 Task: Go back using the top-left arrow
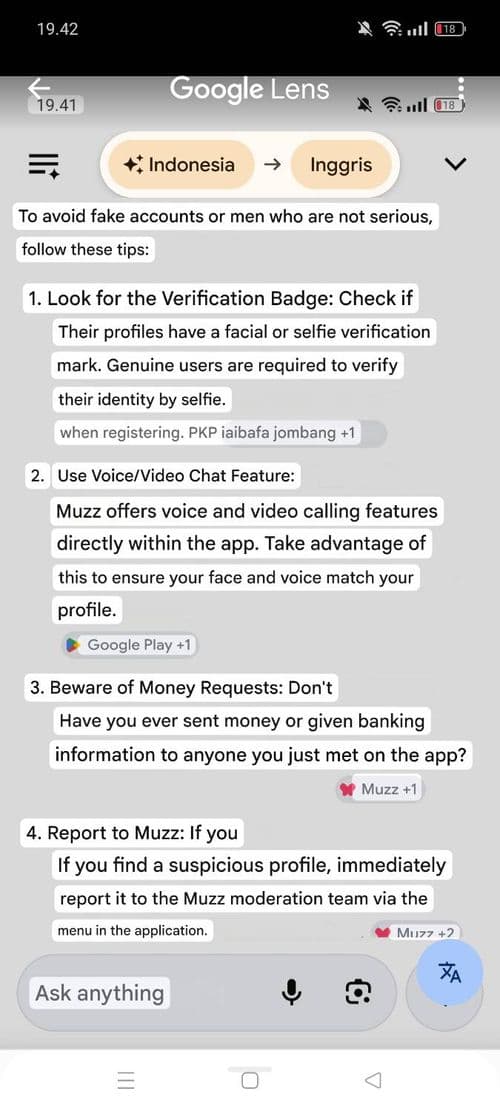coord(38,88)
